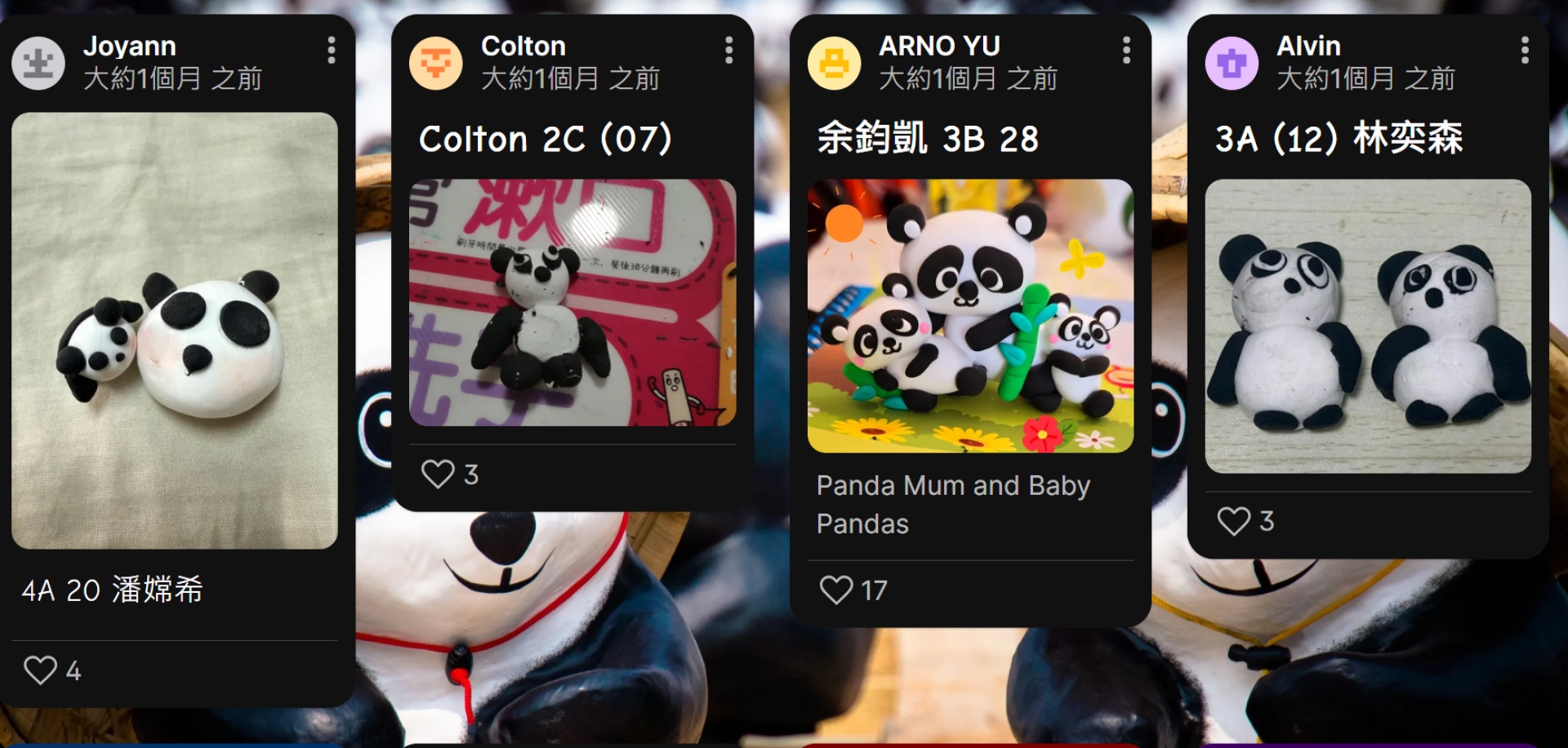
Task: Open the overflow menu on Colton's post
Action: coord(728,51)
